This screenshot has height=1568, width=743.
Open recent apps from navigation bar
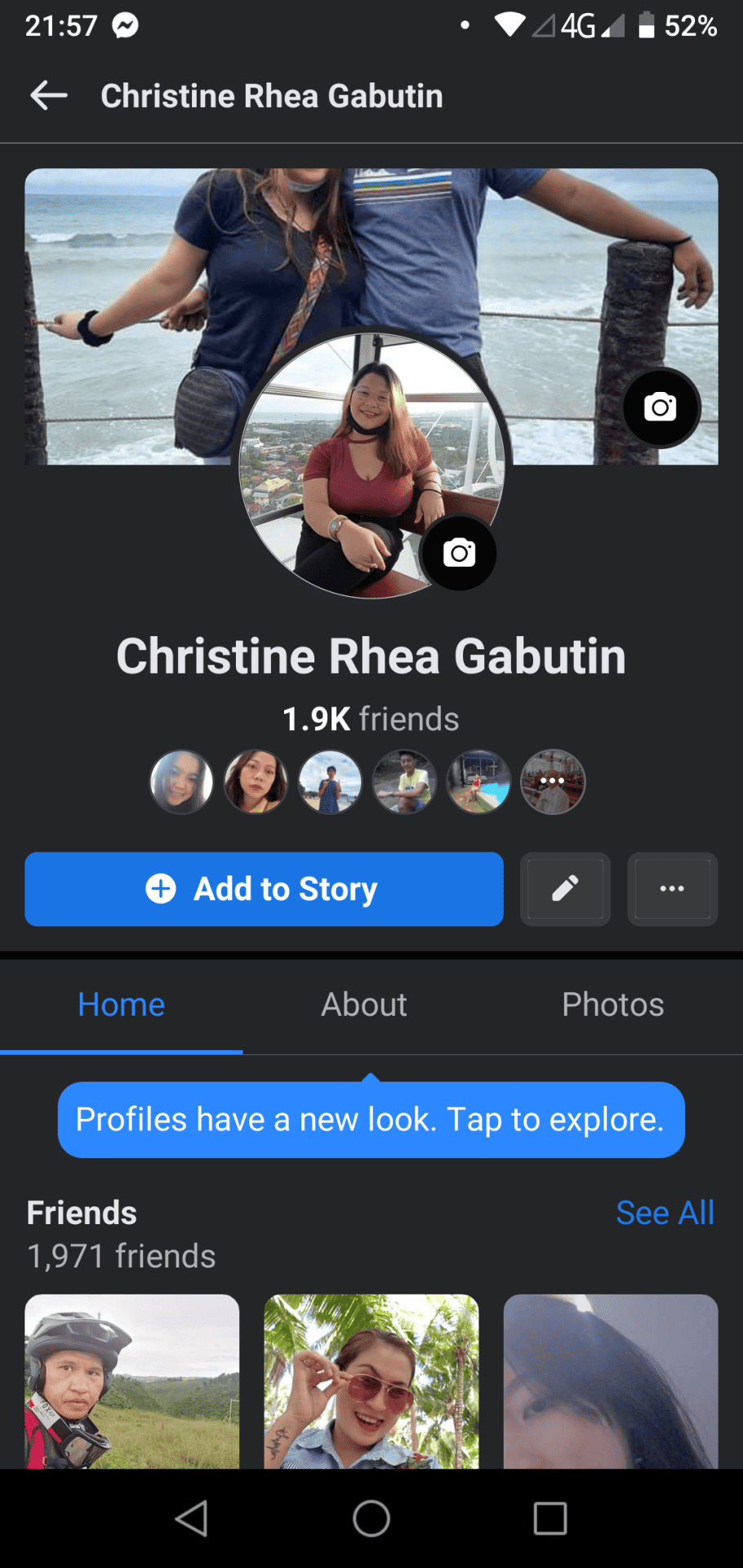[550, 1519]
